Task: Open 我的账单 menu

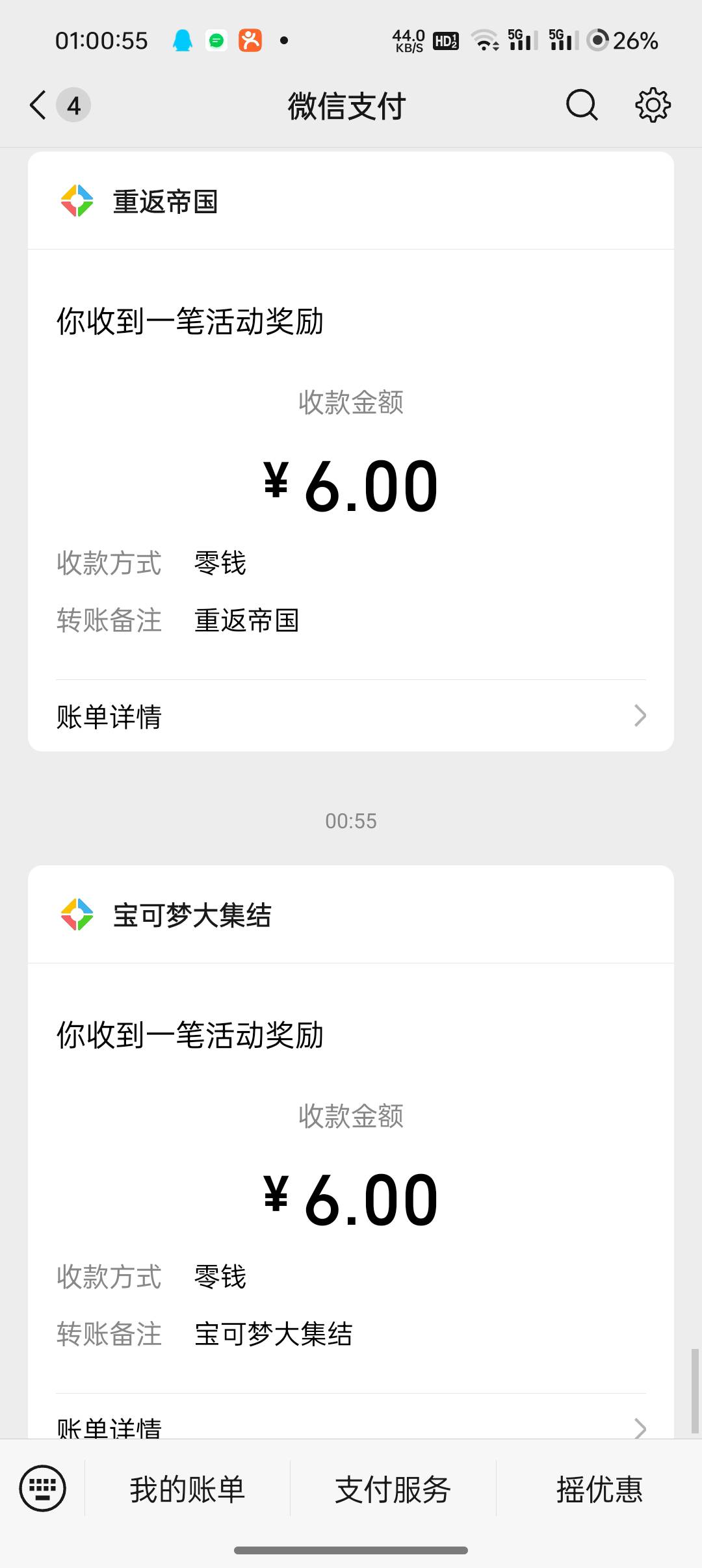Action: pos(187,1489)
